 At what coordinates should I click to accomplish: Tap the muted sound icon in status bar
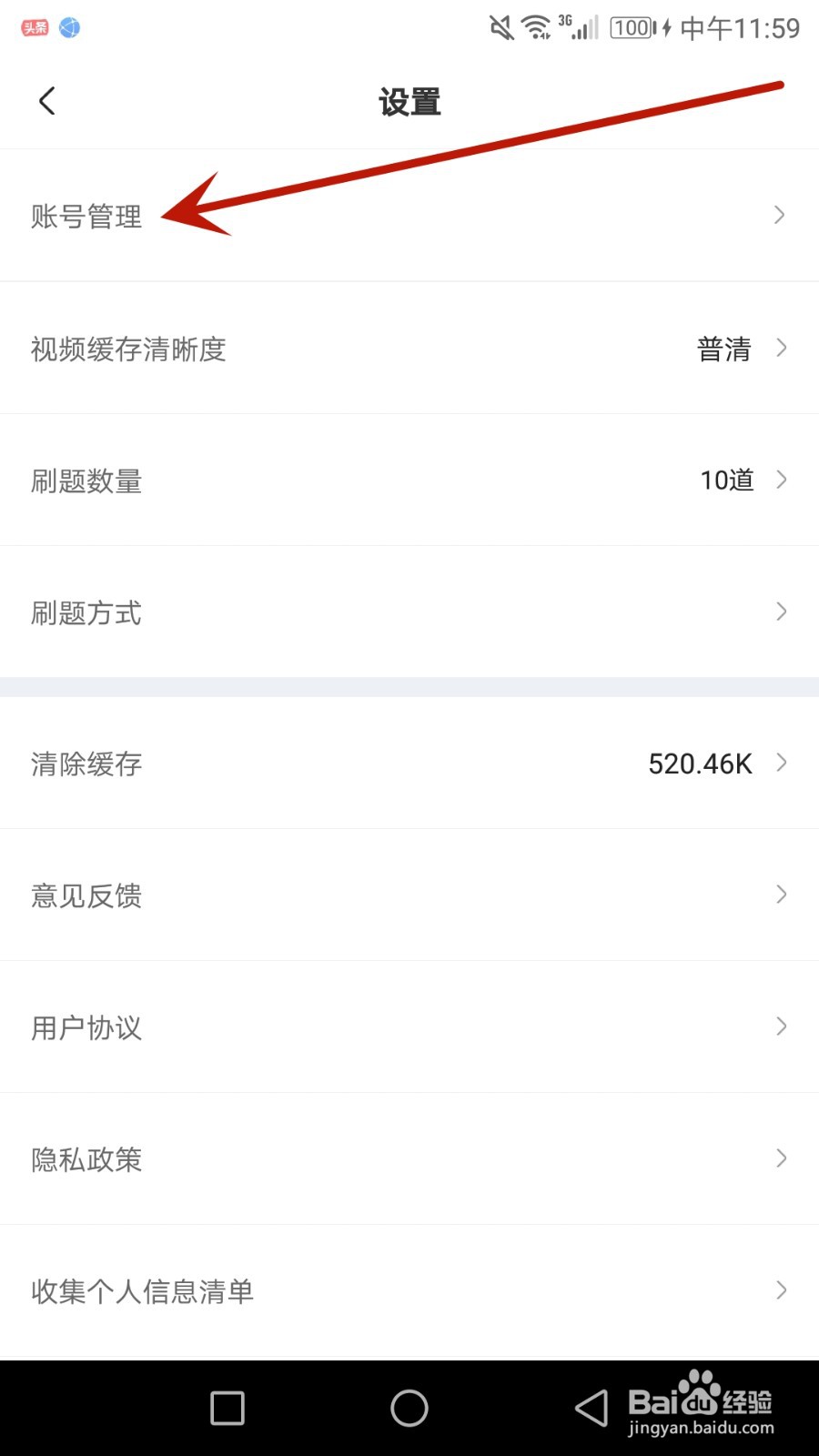(502, 28)
